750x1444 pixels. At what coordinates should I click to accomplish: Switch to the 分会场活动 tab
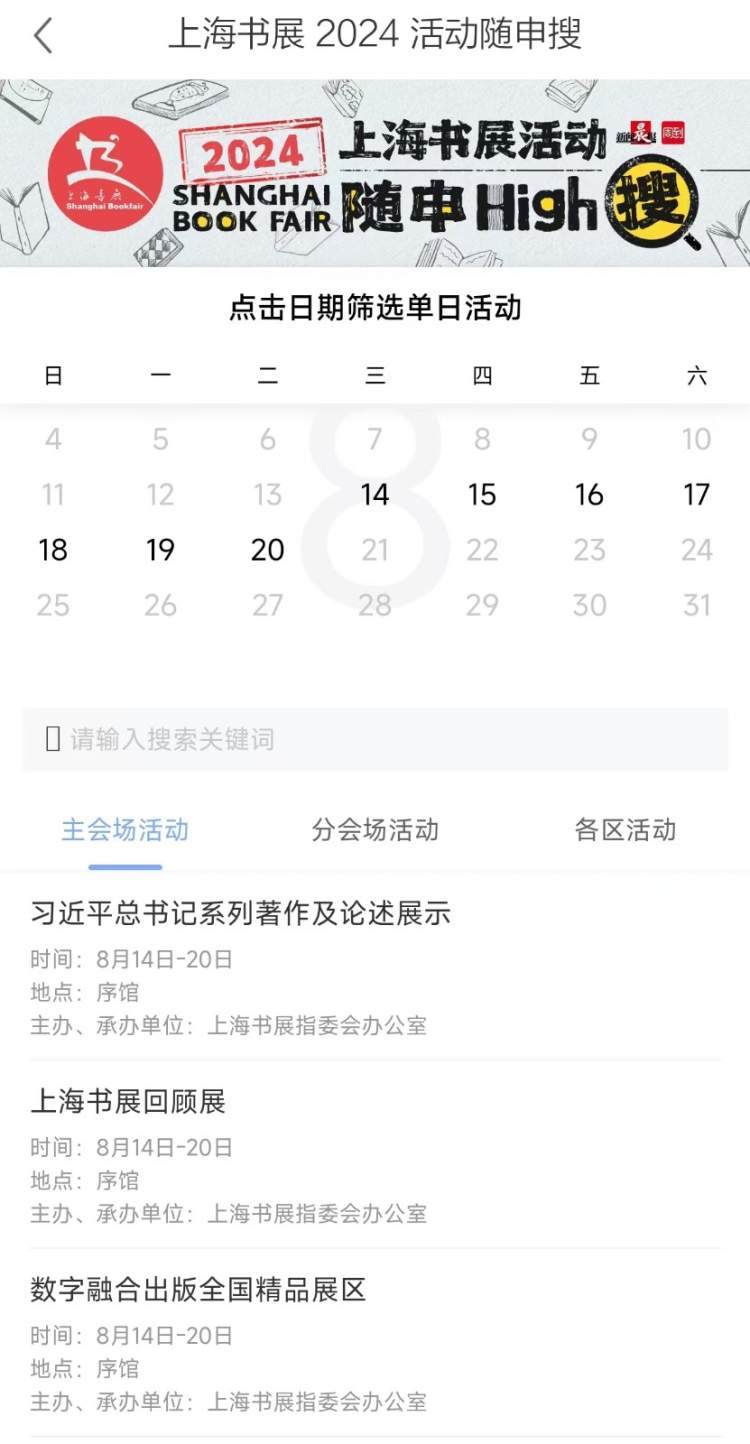pos(375,830)
